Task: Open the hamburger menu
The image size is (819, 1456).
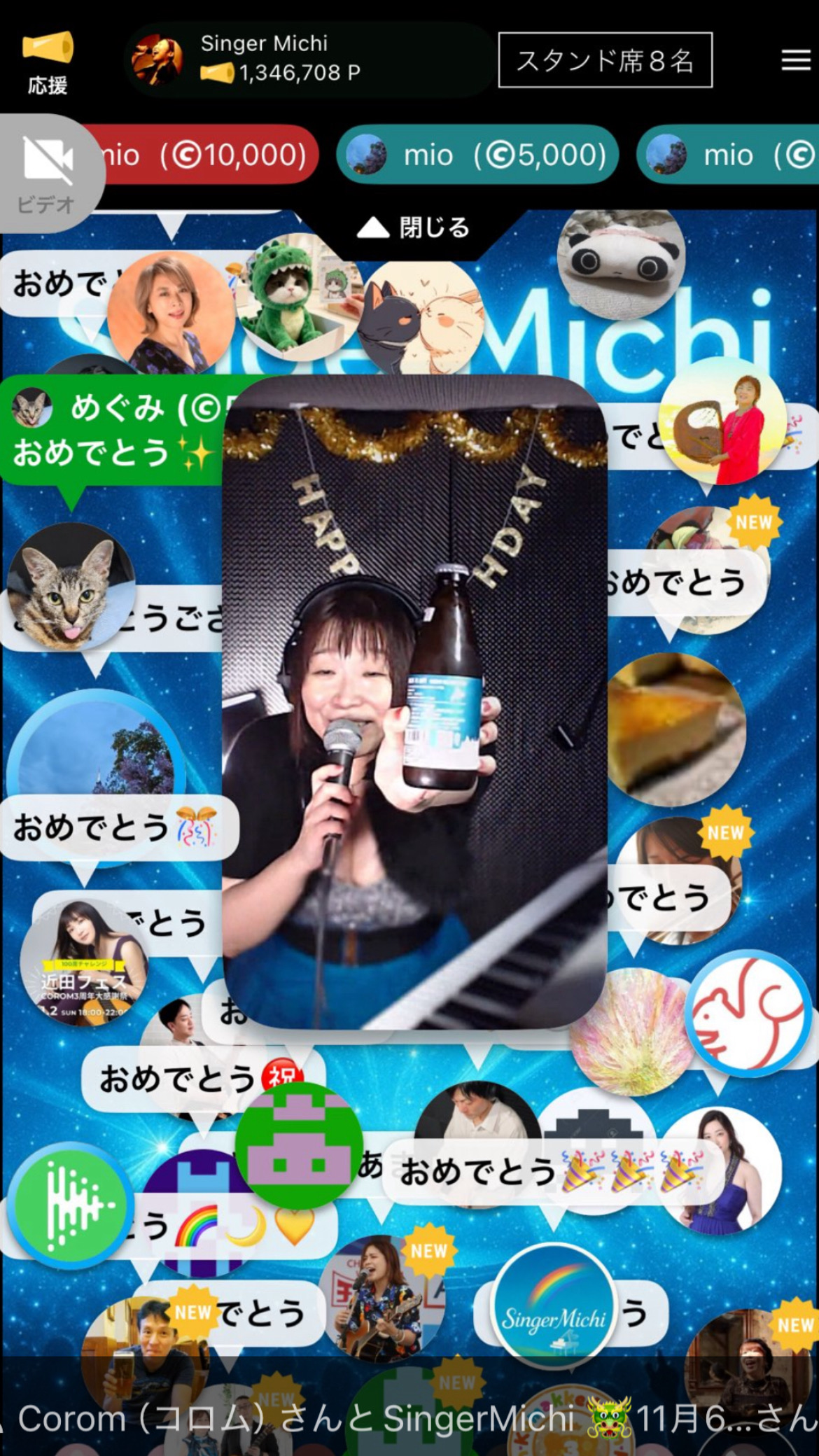Action: click(795, 60)
